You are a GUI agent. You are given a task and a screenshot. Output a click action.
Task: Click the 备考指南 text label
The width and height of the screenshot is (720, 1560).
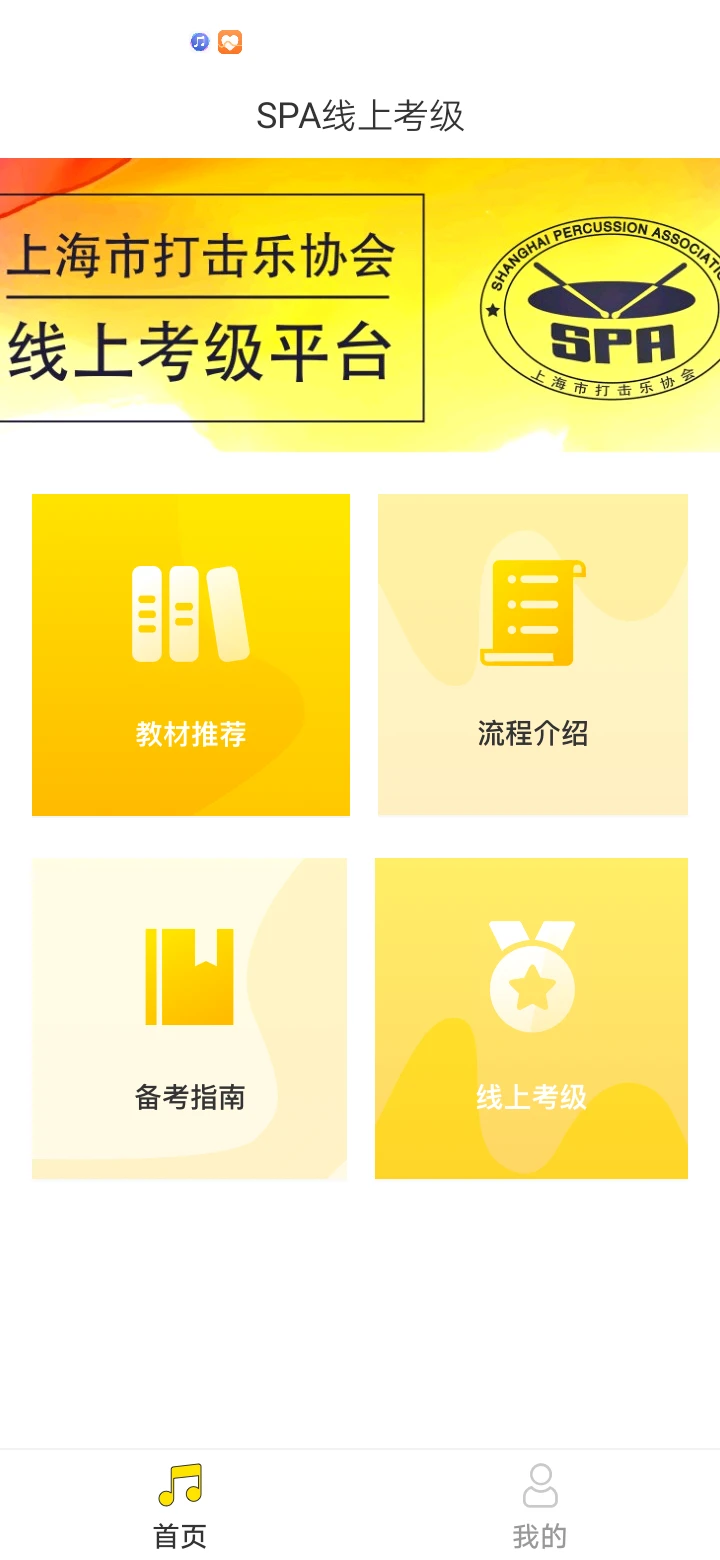coord(190,1097)
